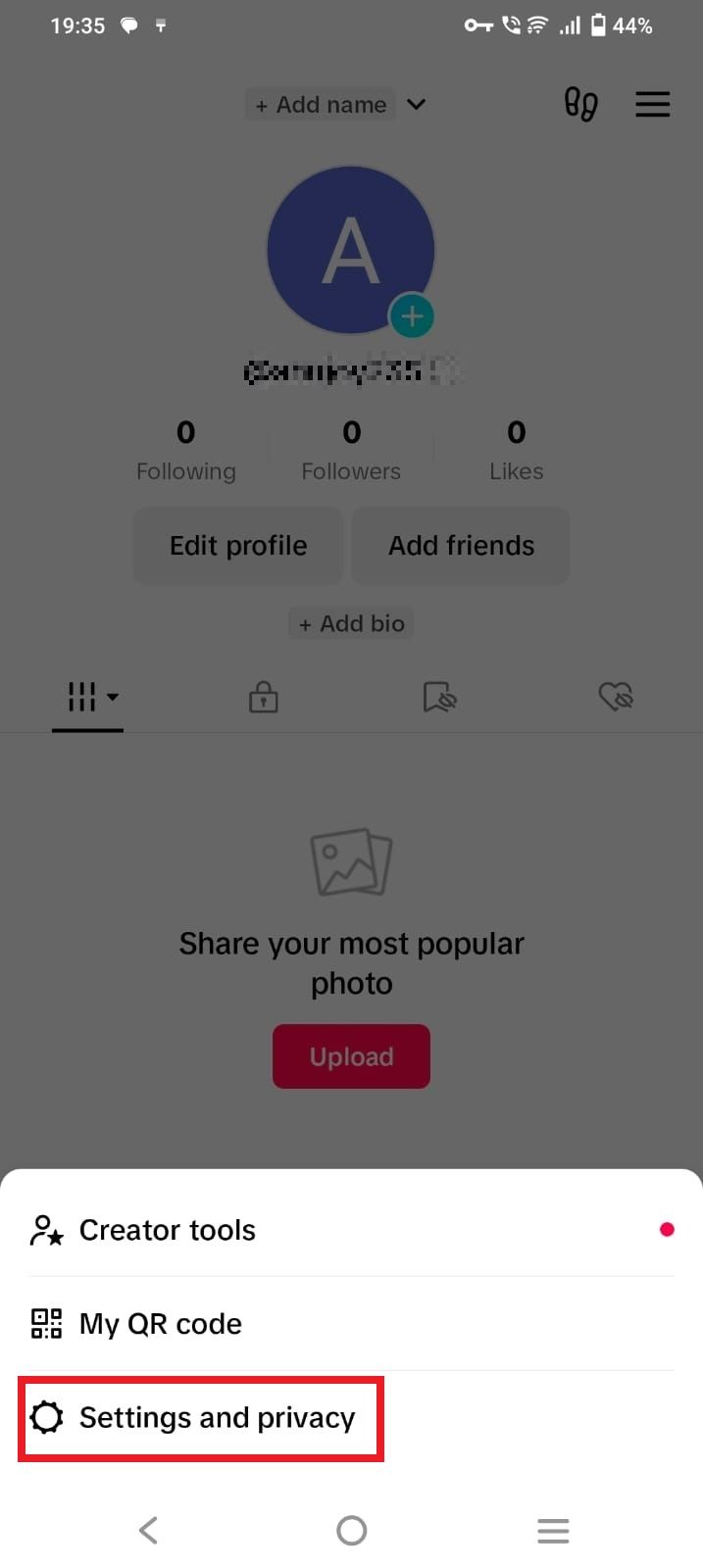Tap the system home button

point(351,1530)
